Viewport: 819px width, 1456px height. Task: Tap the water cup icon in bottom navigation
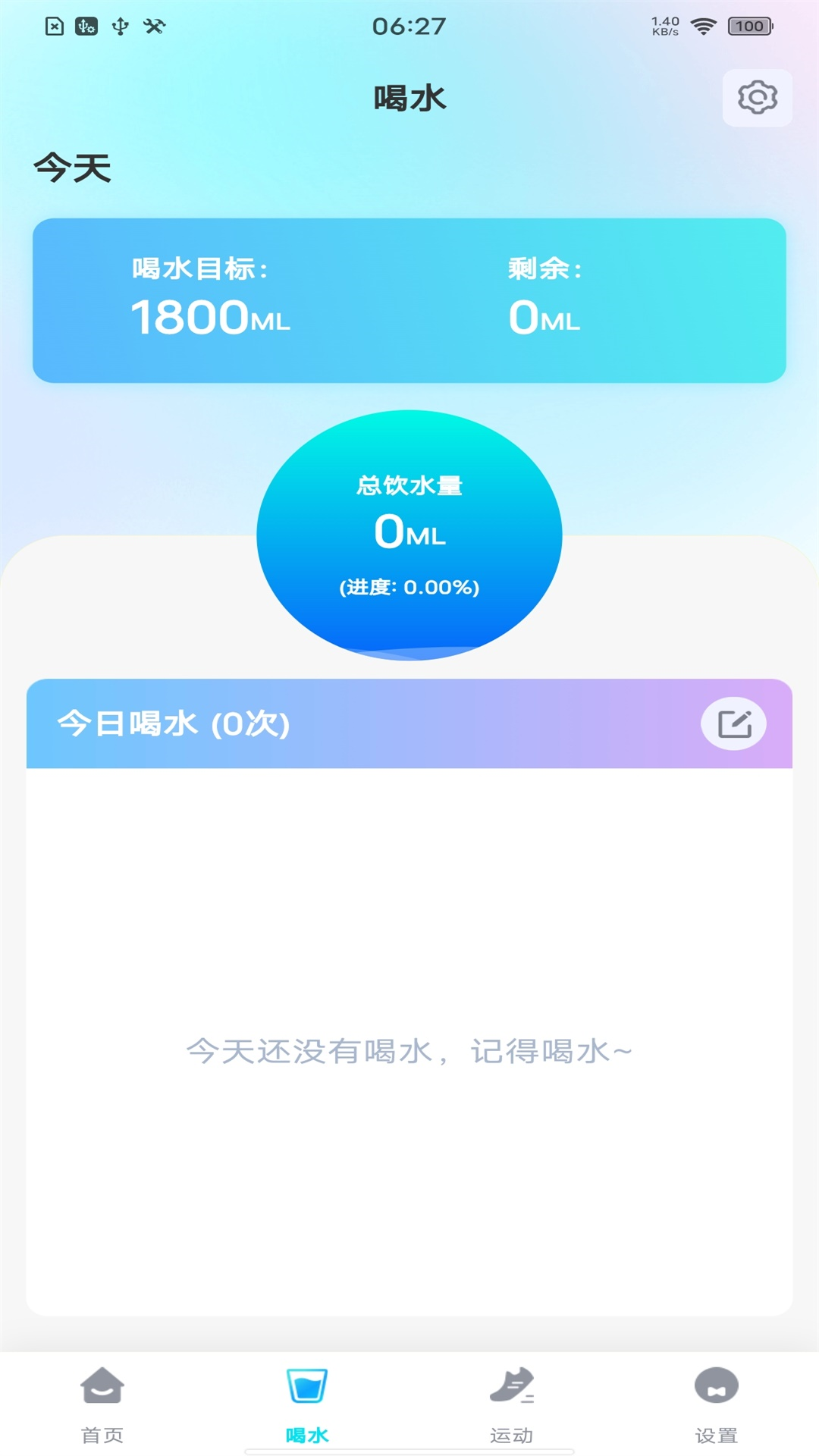[306, 1385]
